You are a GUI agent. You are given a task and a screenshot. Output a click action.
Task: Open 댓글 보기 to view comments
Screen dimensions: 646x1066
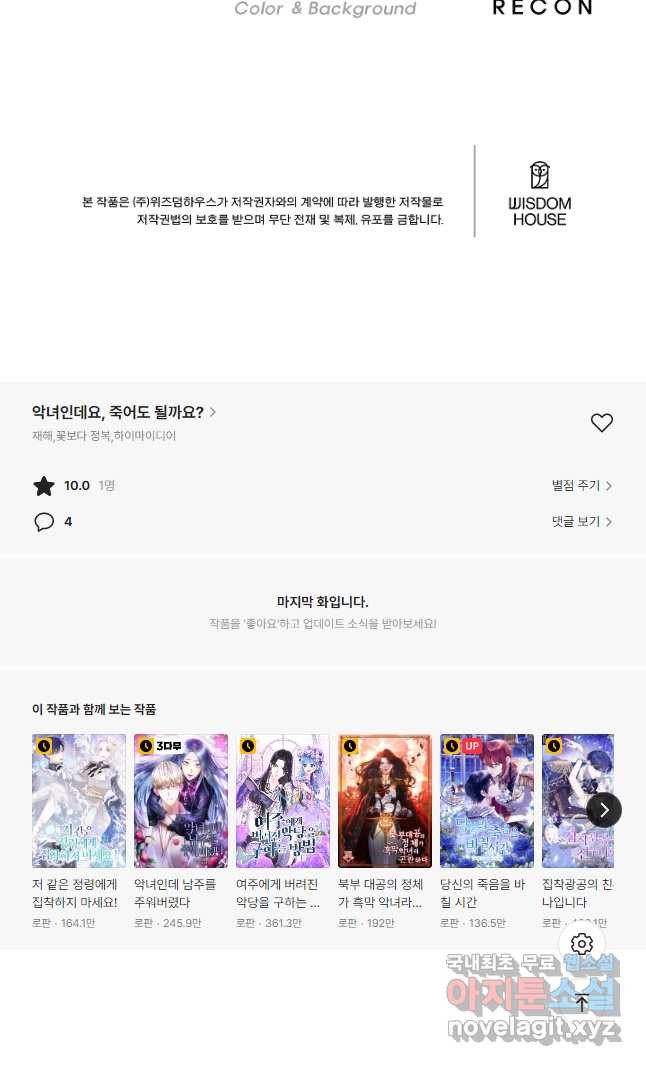click(581, 522)
